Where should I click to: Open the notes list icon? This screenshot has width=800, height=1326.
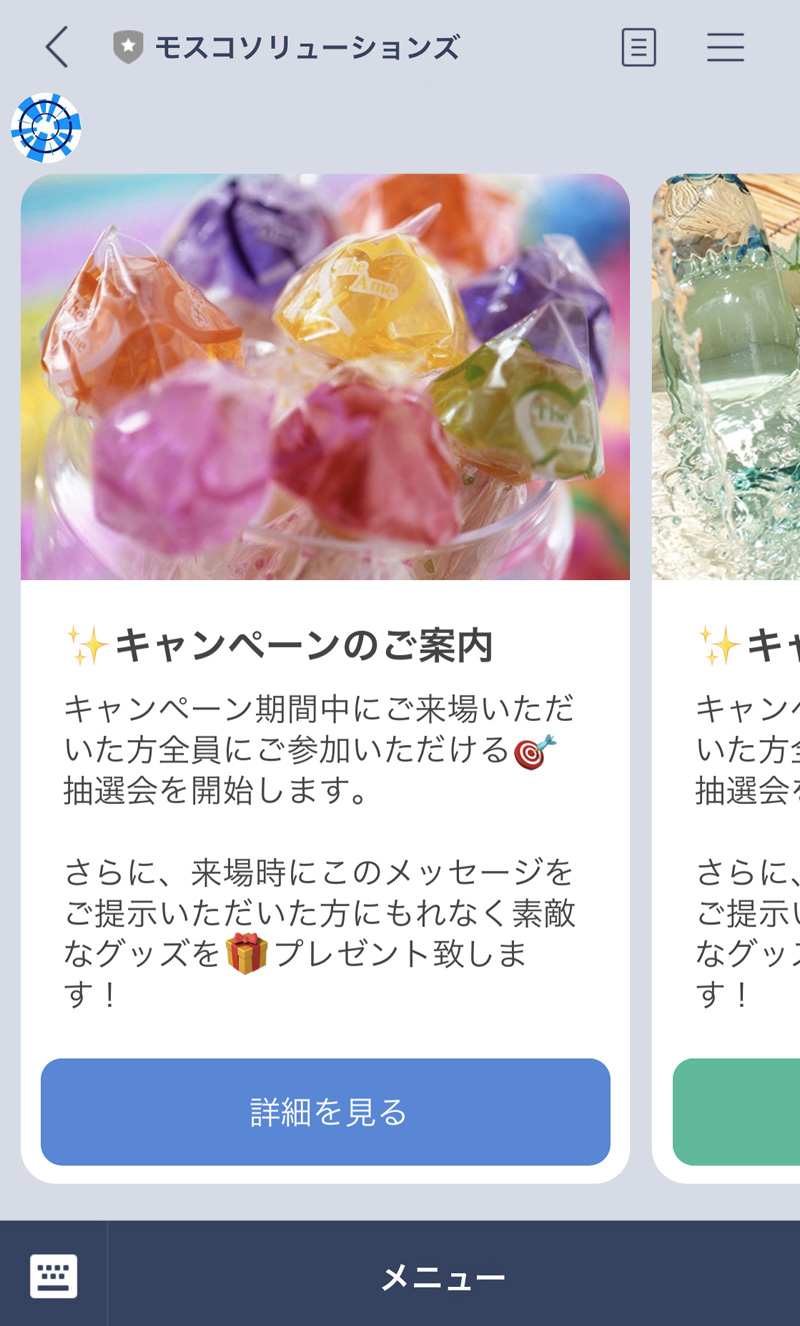click(x=638, y=47)
